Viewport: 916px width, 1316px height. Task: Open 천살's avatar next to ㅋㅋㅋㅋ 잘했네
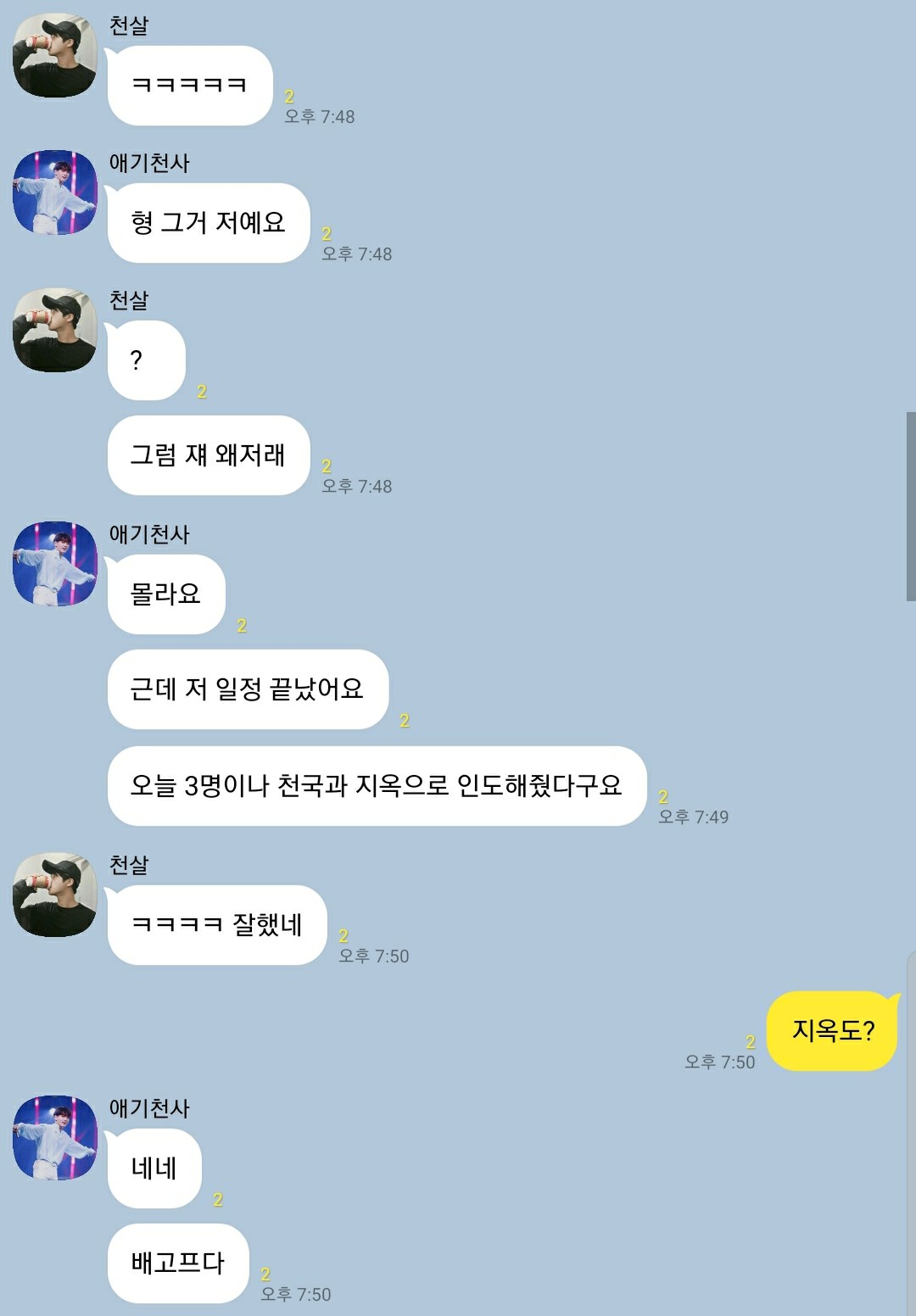click(x=54, y=895)
